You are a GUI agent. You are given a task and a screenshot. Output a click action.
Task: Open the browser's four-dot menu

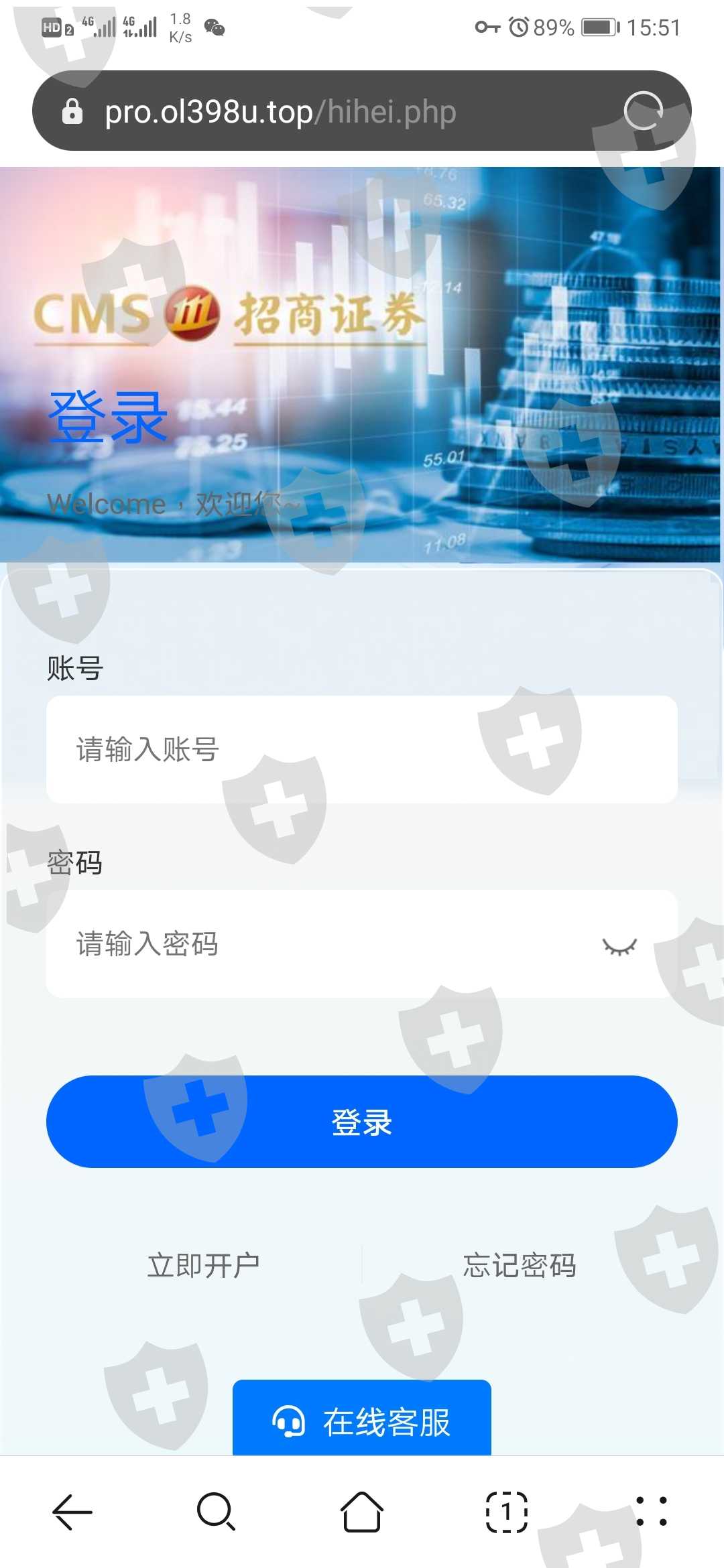(652, 1512)
